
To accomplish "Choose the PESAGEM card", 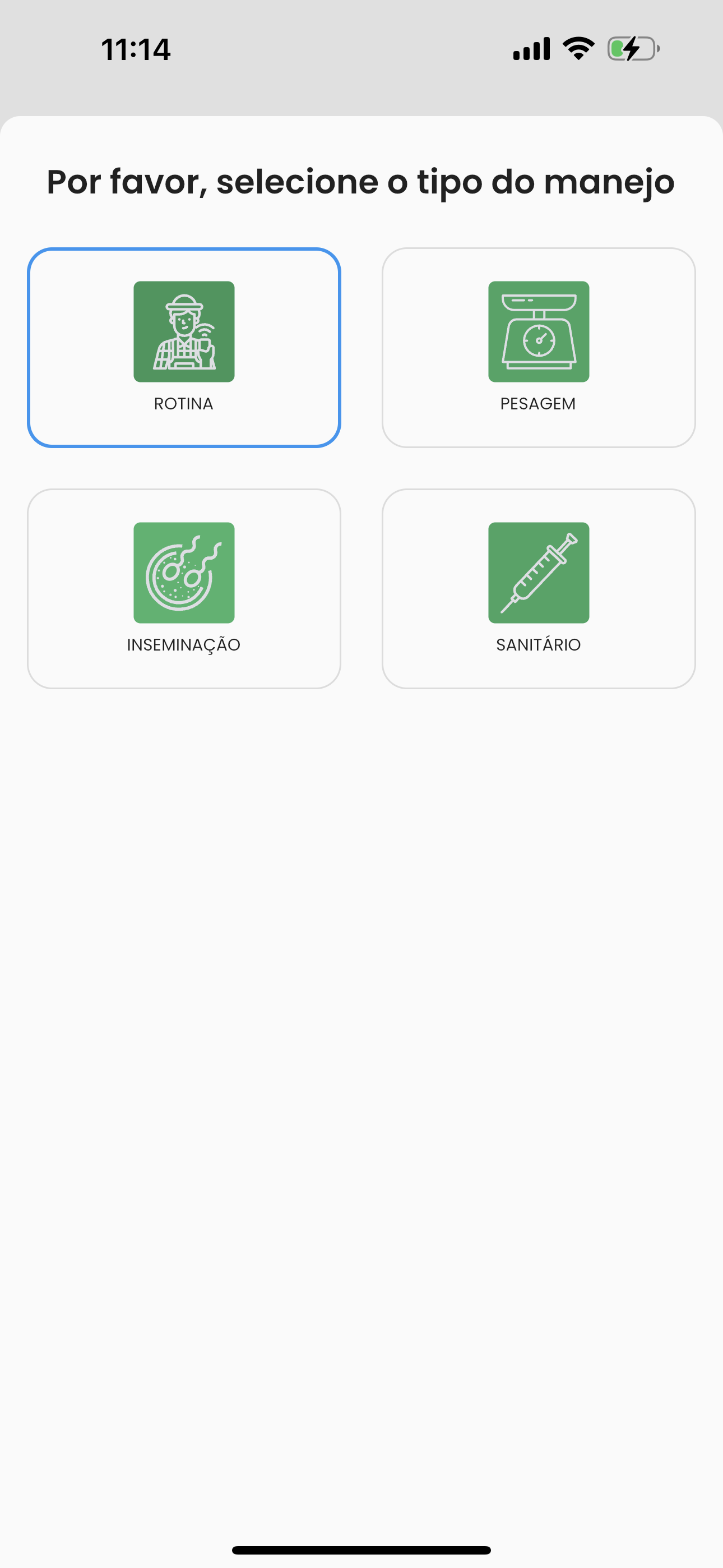I will (x=539, y=348).
